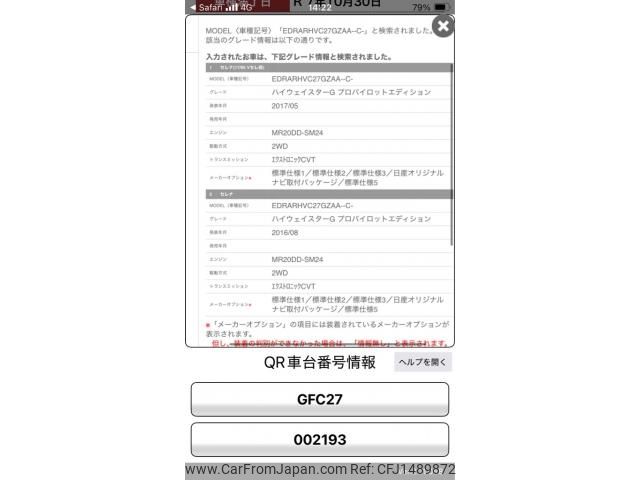The height and width of the screenshot is (480, 640).
Task: Tap the GFC27 chassis model button
Action: 319,399
